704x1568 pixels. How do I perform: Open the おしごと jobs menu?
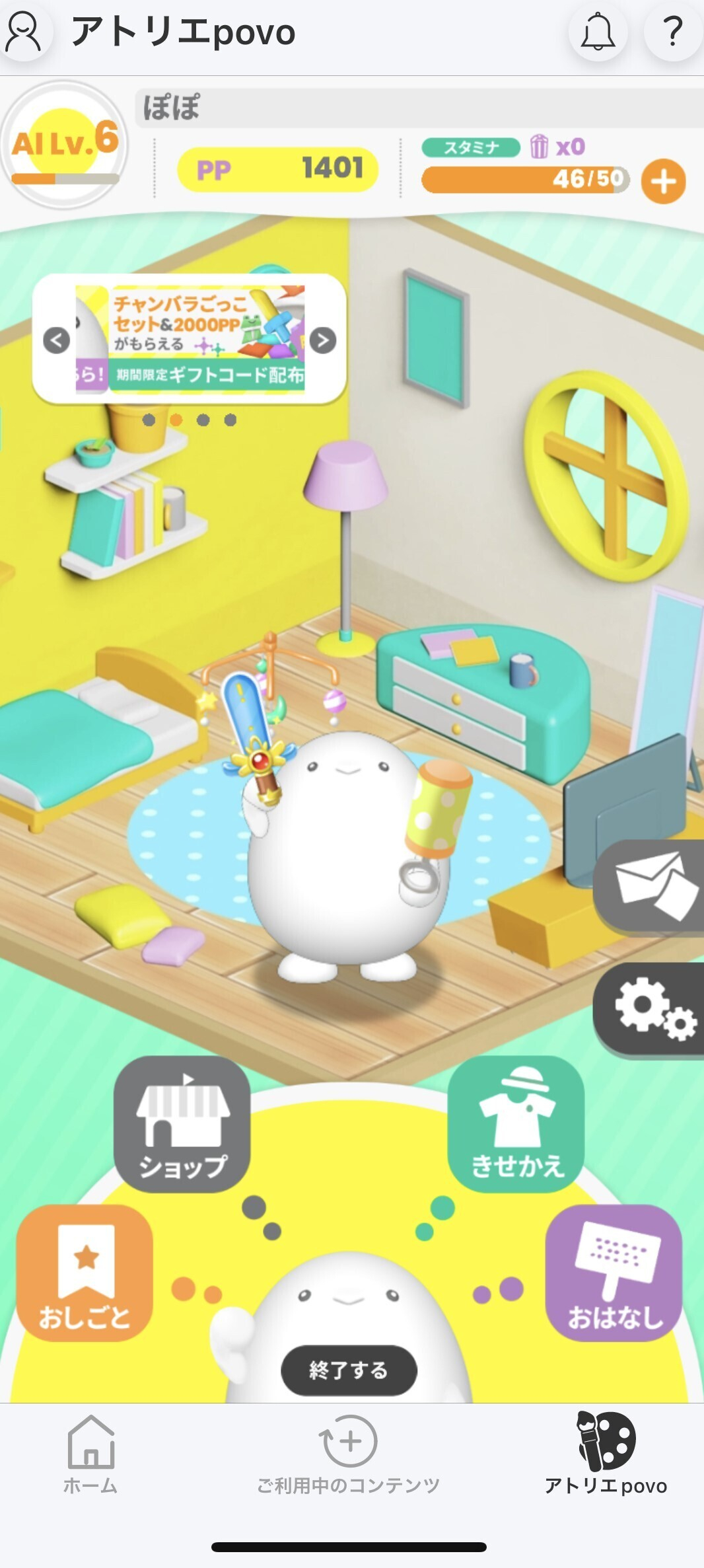pyautogui.click(x=85, y=1273)
